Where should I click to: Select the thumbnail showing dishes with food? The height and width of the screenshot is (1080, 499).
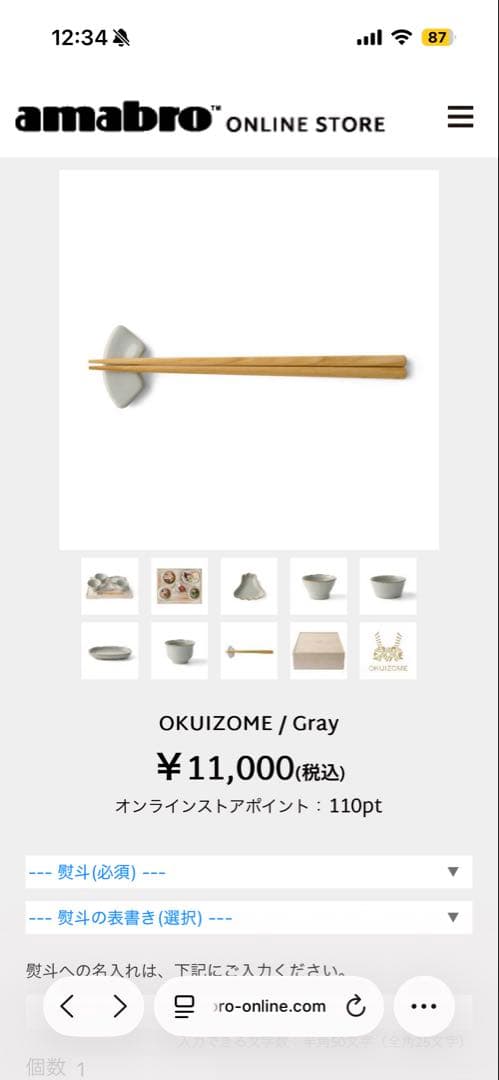click(179, 586)
